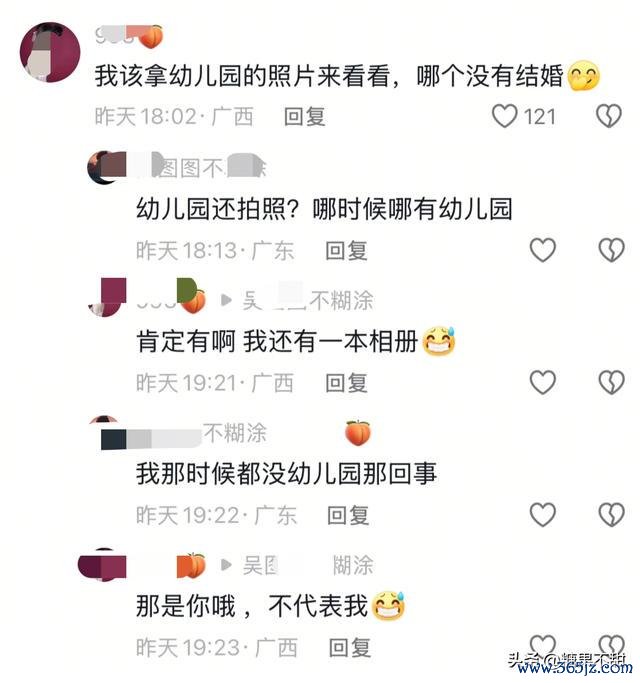
Task: Dislike the reply 我那时候都没幼儿园那回事
Action: pos(610,515)
